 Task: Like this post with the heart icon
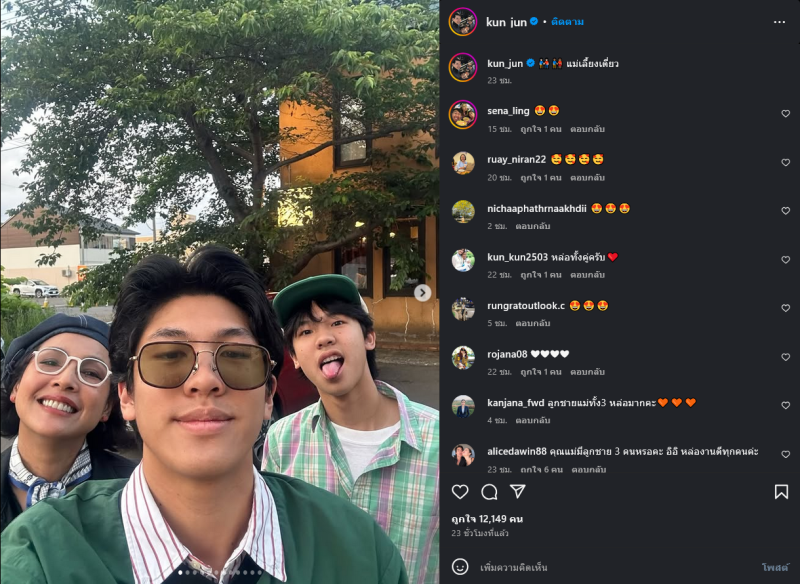(x=460, y=492)
